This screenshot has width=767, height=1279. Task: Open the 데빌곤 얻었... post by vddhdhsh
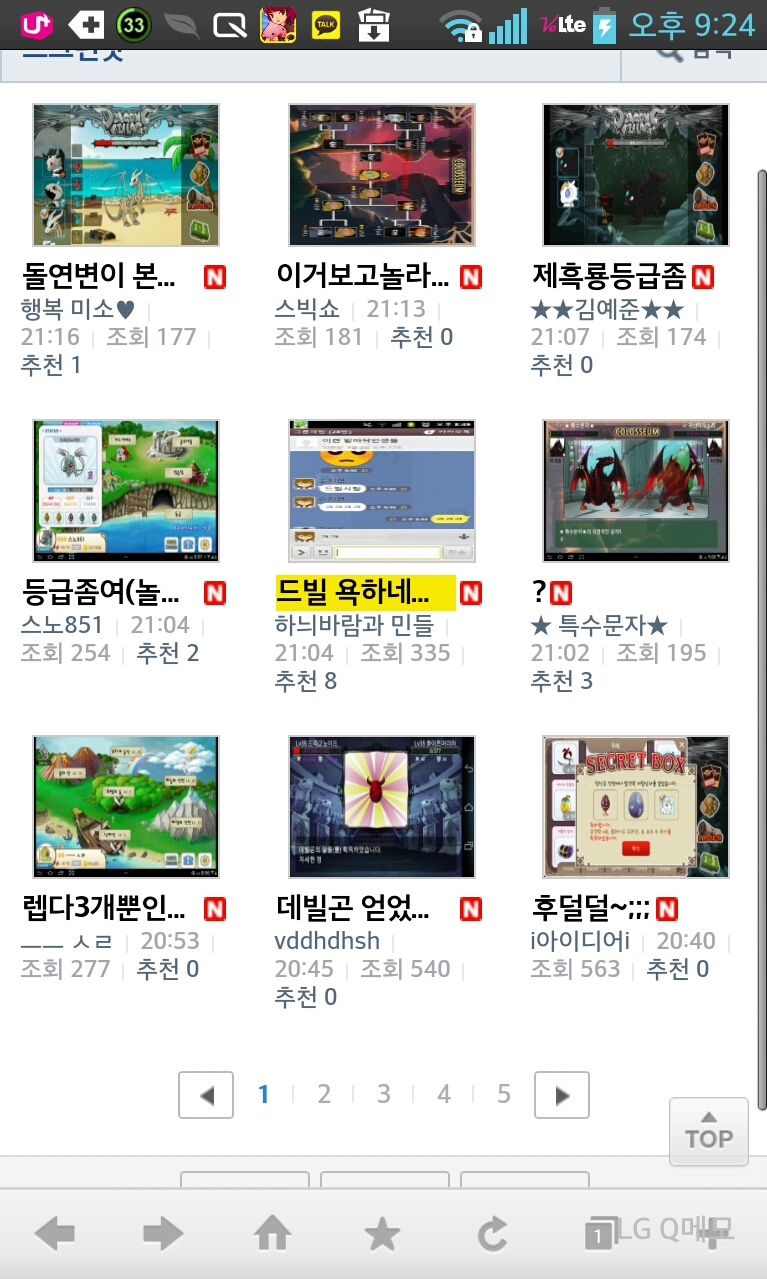(x=352, y=909)
